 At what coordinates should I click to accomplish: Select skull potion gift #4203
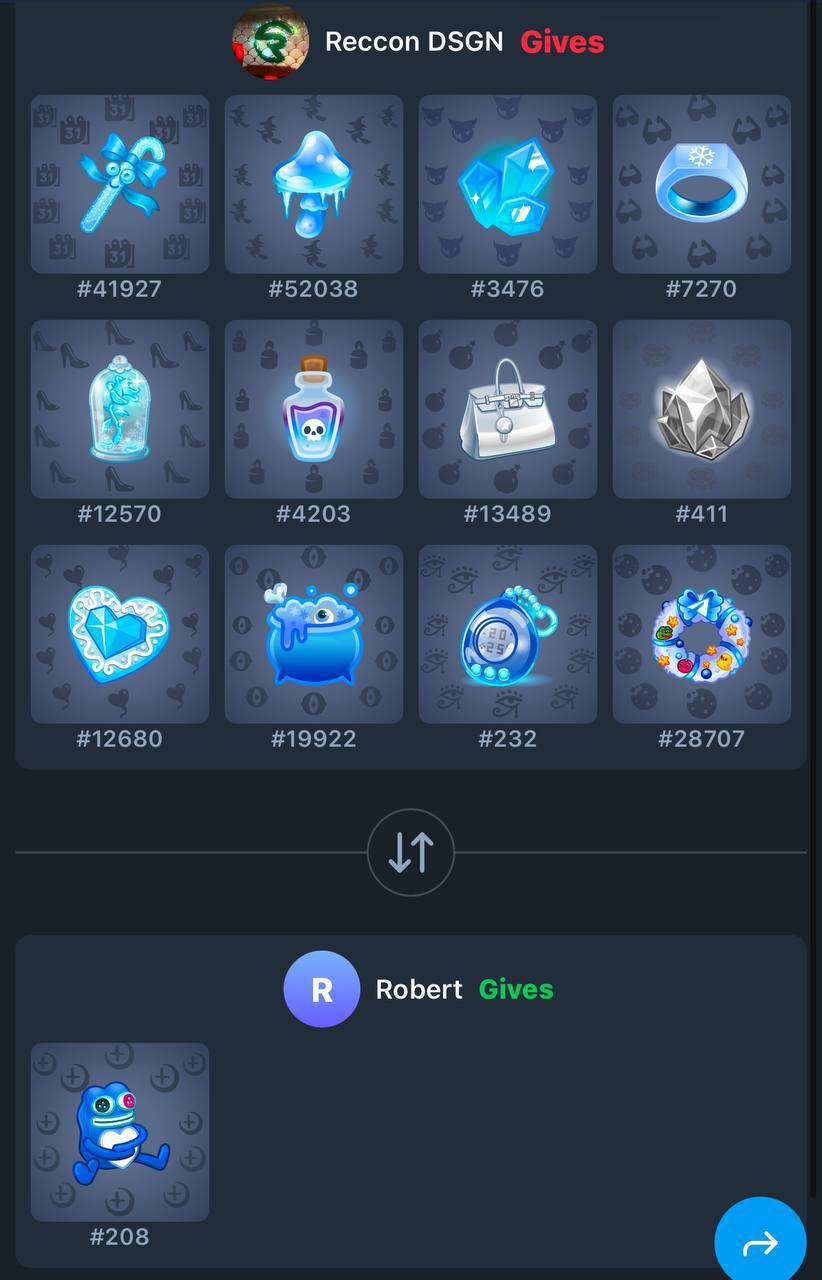pos(314,409)
